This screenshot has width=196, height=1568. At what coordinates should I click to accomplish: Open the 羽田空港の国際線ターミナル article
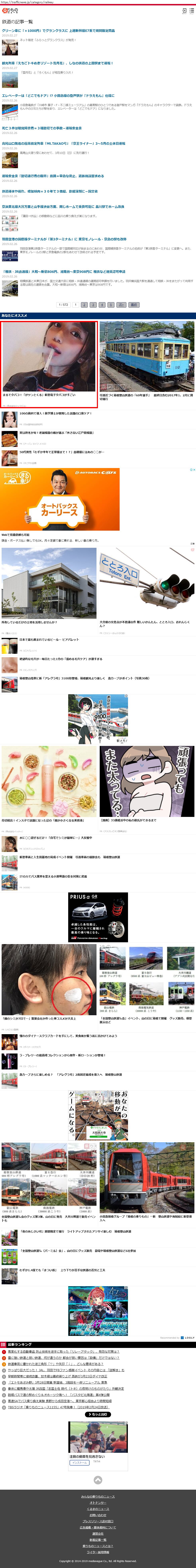64,239
